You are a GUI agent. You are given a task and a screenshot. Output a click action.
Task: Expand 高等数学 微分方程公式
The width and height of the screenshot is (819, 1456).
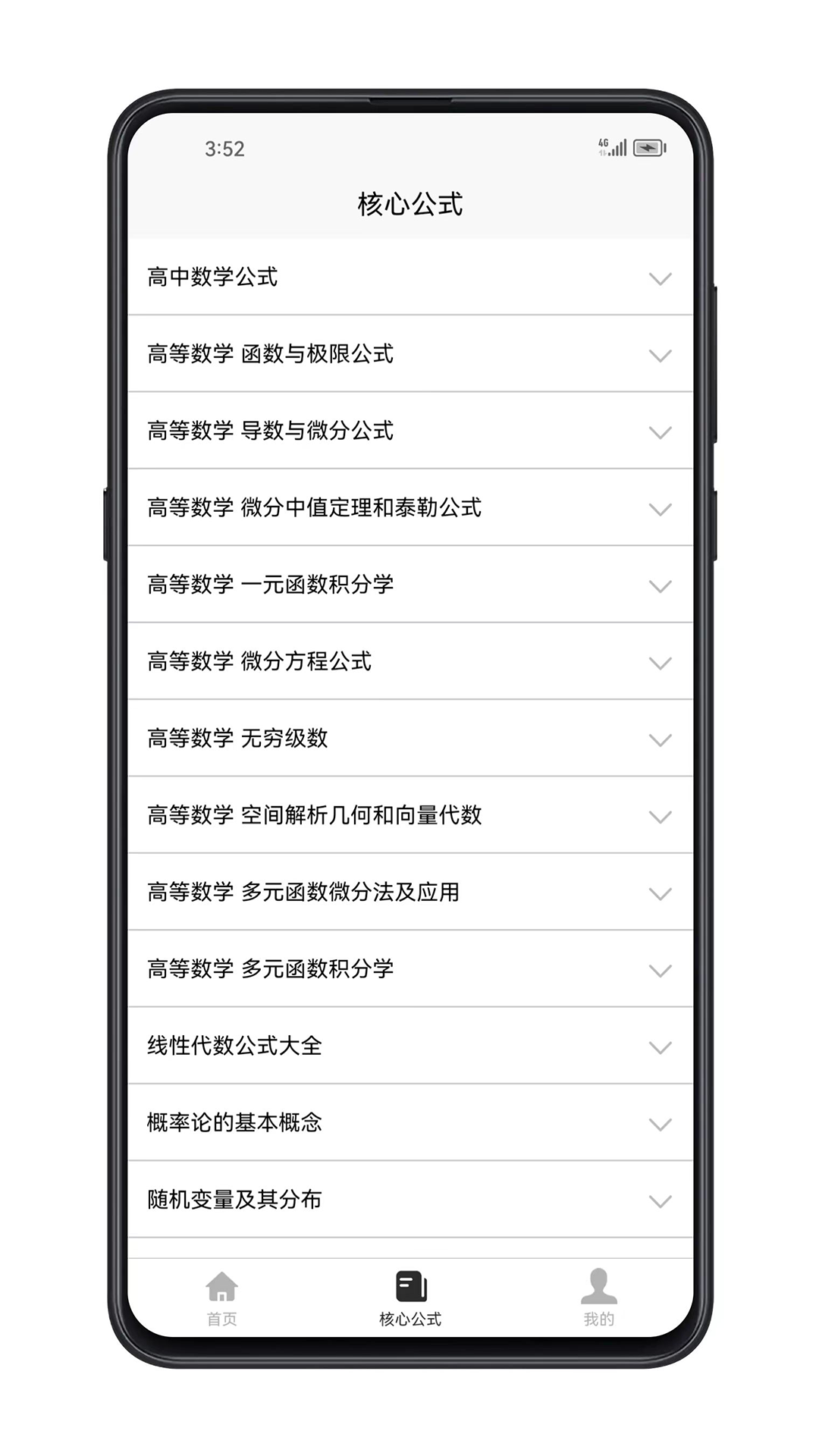409,661
